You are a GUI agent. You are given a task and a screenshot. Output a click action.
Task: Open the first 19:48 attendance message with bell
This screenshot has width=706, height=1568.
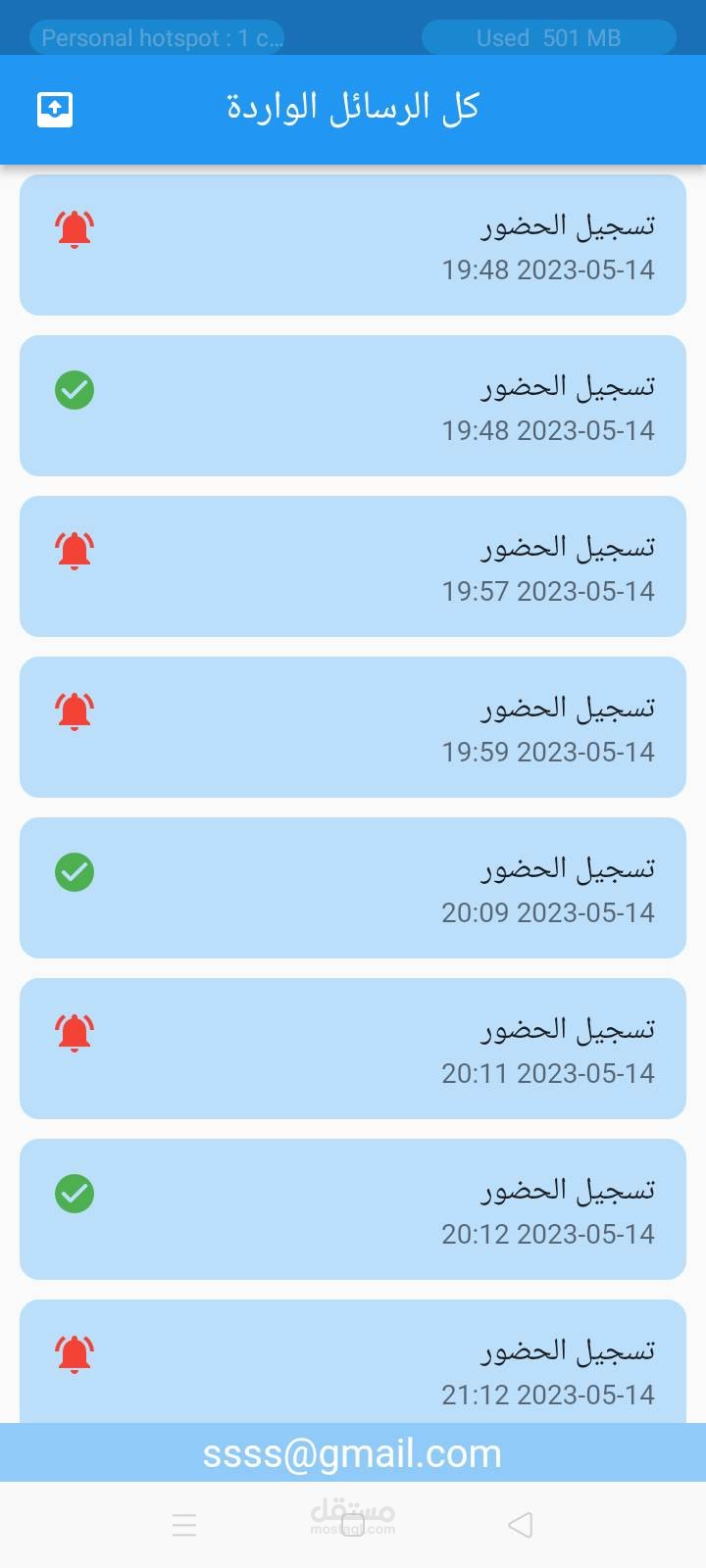tap(353, 245)
